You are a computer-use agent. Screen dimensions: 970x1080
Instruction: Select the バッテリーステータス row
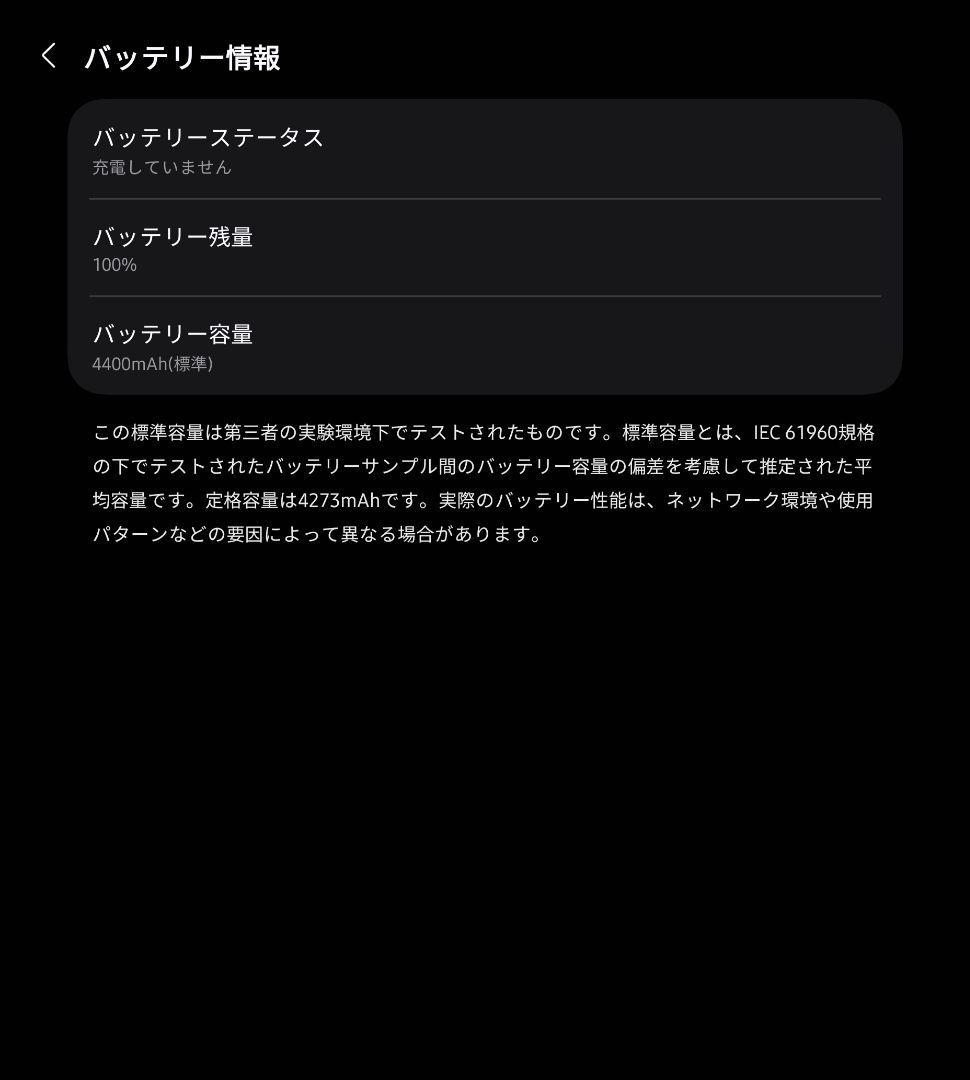(x=485, y=150)
